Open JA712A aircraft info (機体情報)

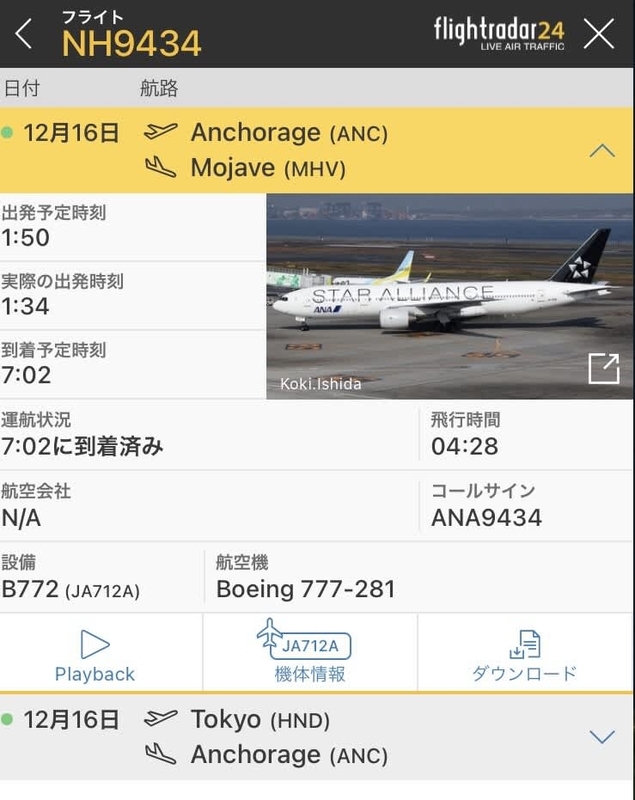click(310, 654)
